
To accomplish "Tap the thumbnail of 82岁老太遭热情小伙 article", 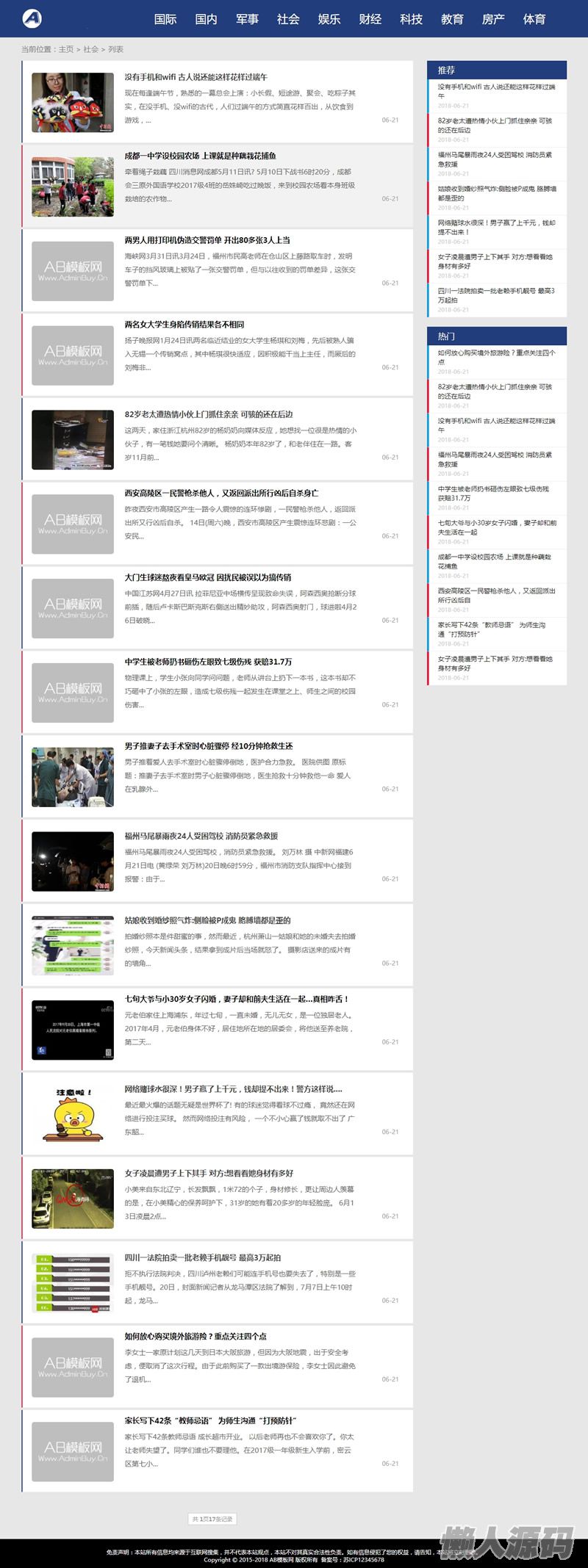I will (x=73, y=439).
